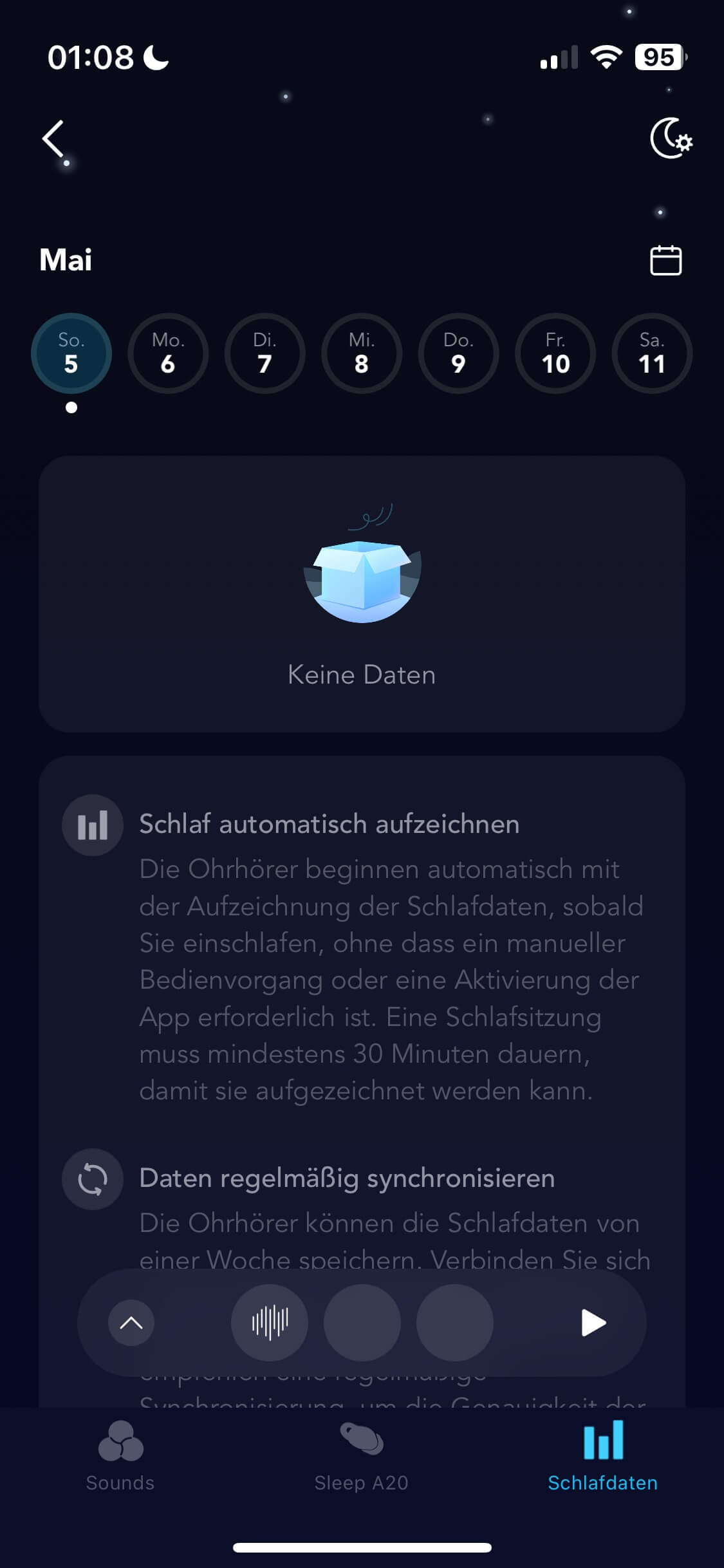The width and height of the screenshot is (724, 1568).
Task: Show Saturday the 11th
Action: 652,353
